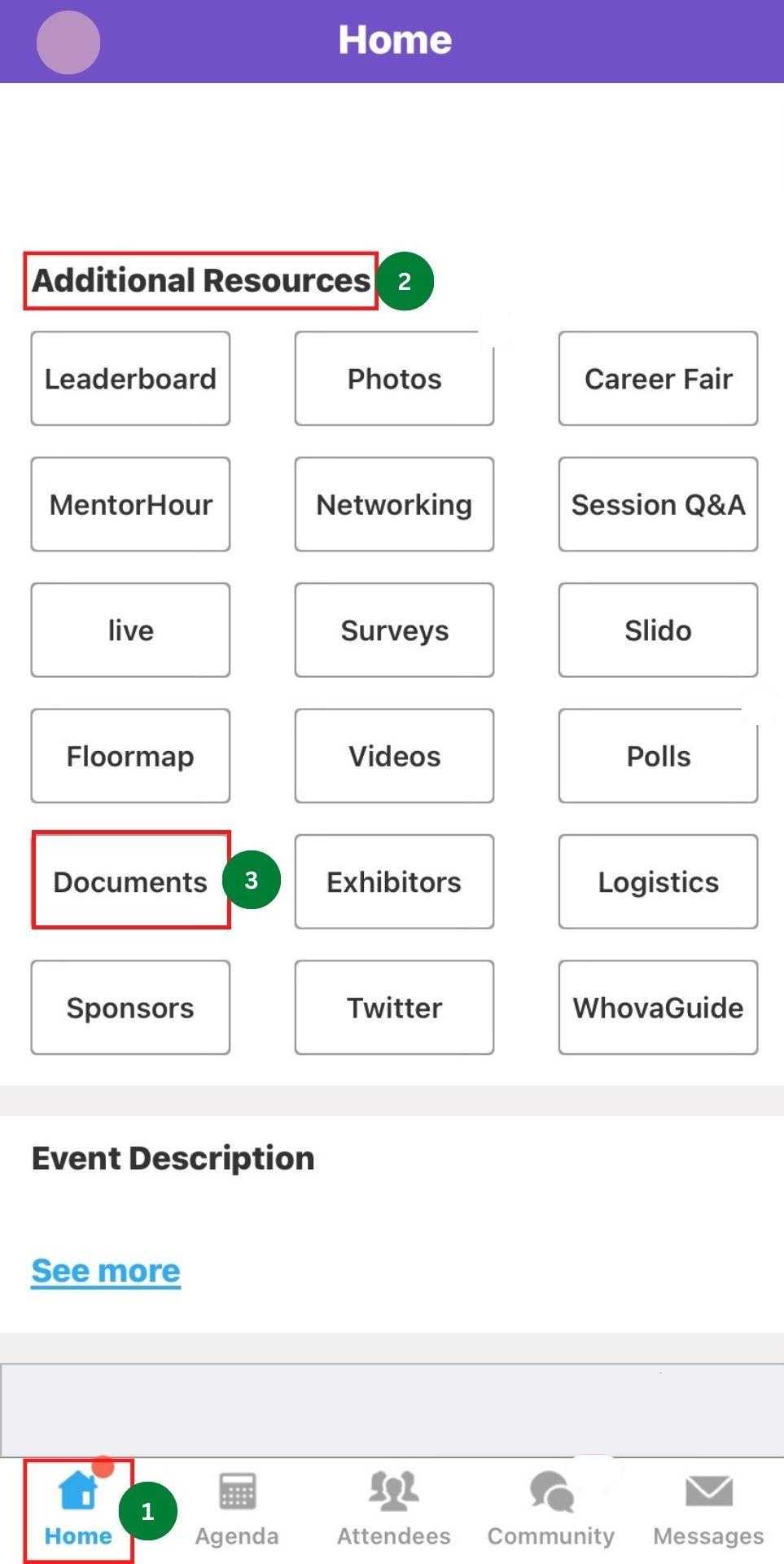Tap the profile avatar in the header
The height and width of the screenshot is (1564, 784).
click(x=68, y=42)
